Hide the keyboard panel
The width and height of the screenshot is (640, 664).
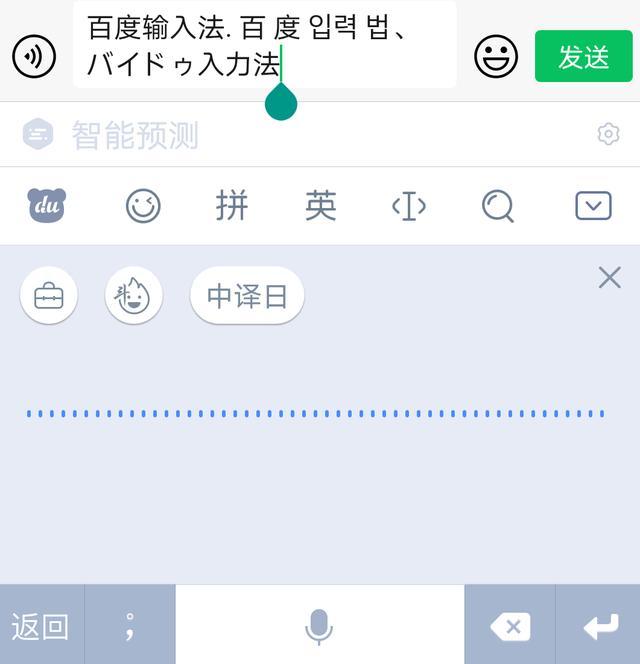click(593, 206)
